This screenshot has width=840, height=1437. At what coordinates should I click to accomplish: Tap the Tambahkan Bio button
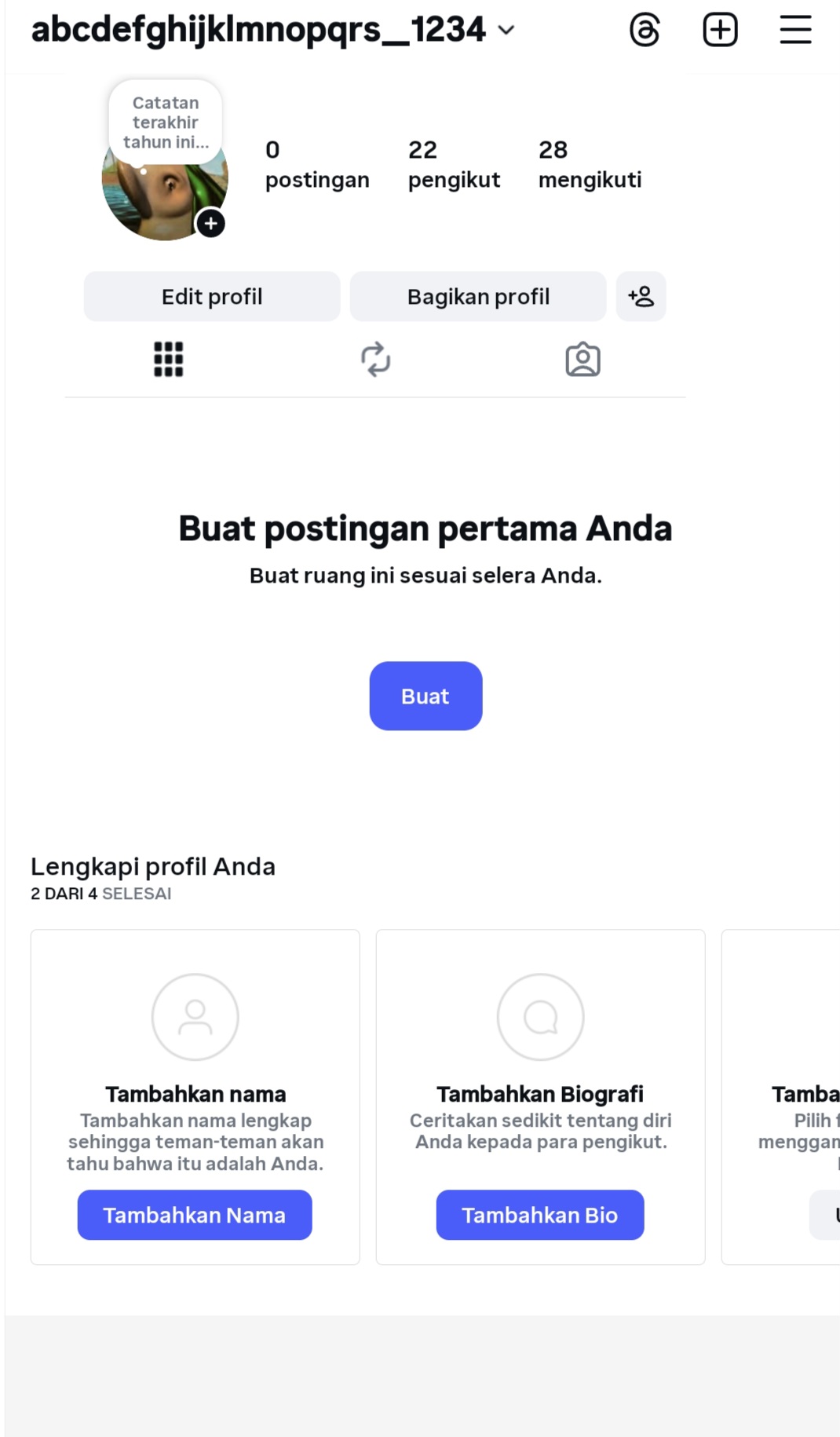[x=540, y=1215]
